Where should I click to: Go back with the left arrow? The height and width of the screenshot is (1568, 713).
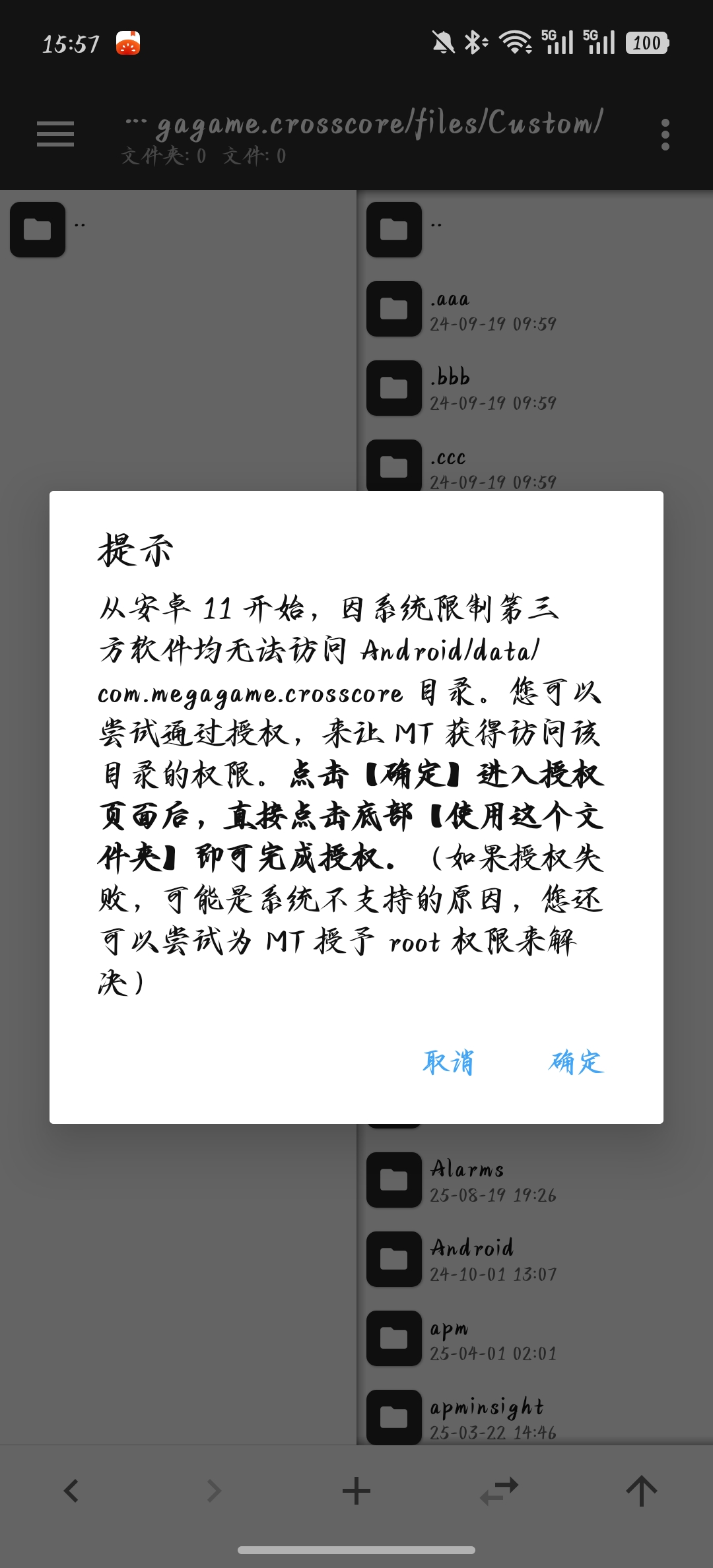click(x=71, y=1491)
